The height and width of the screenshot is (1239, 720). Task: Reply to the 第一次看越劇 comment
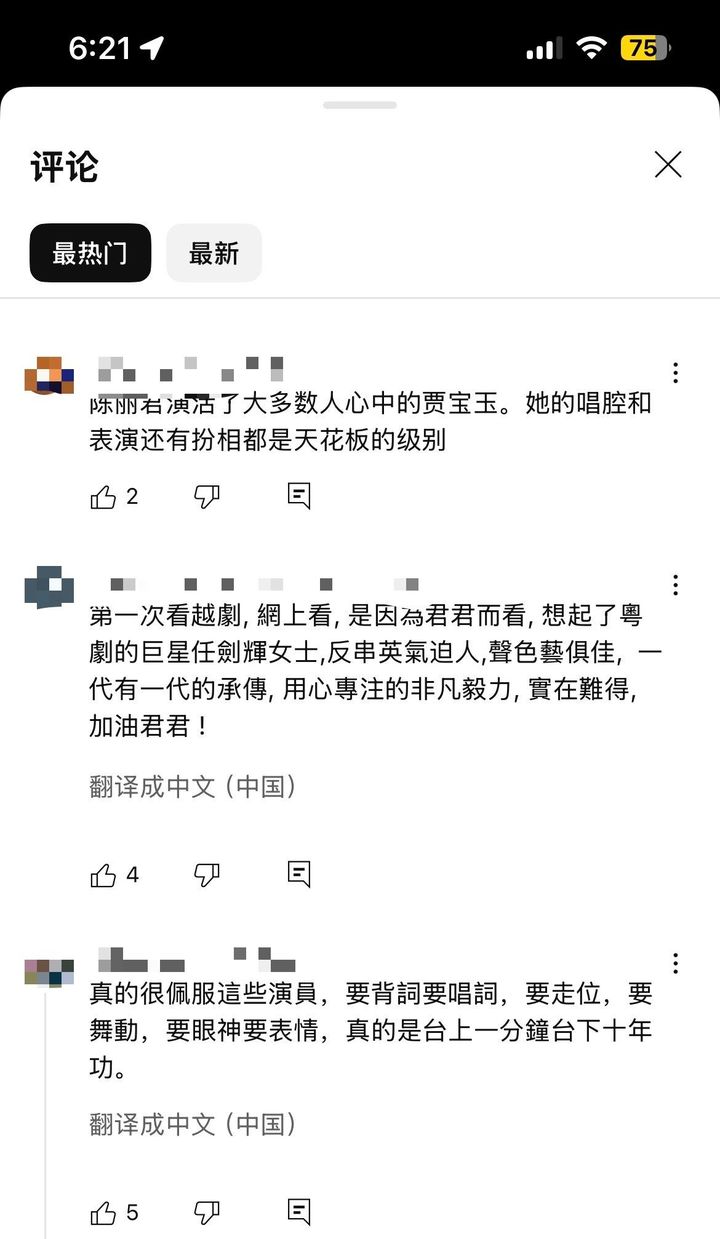point(299,875)
